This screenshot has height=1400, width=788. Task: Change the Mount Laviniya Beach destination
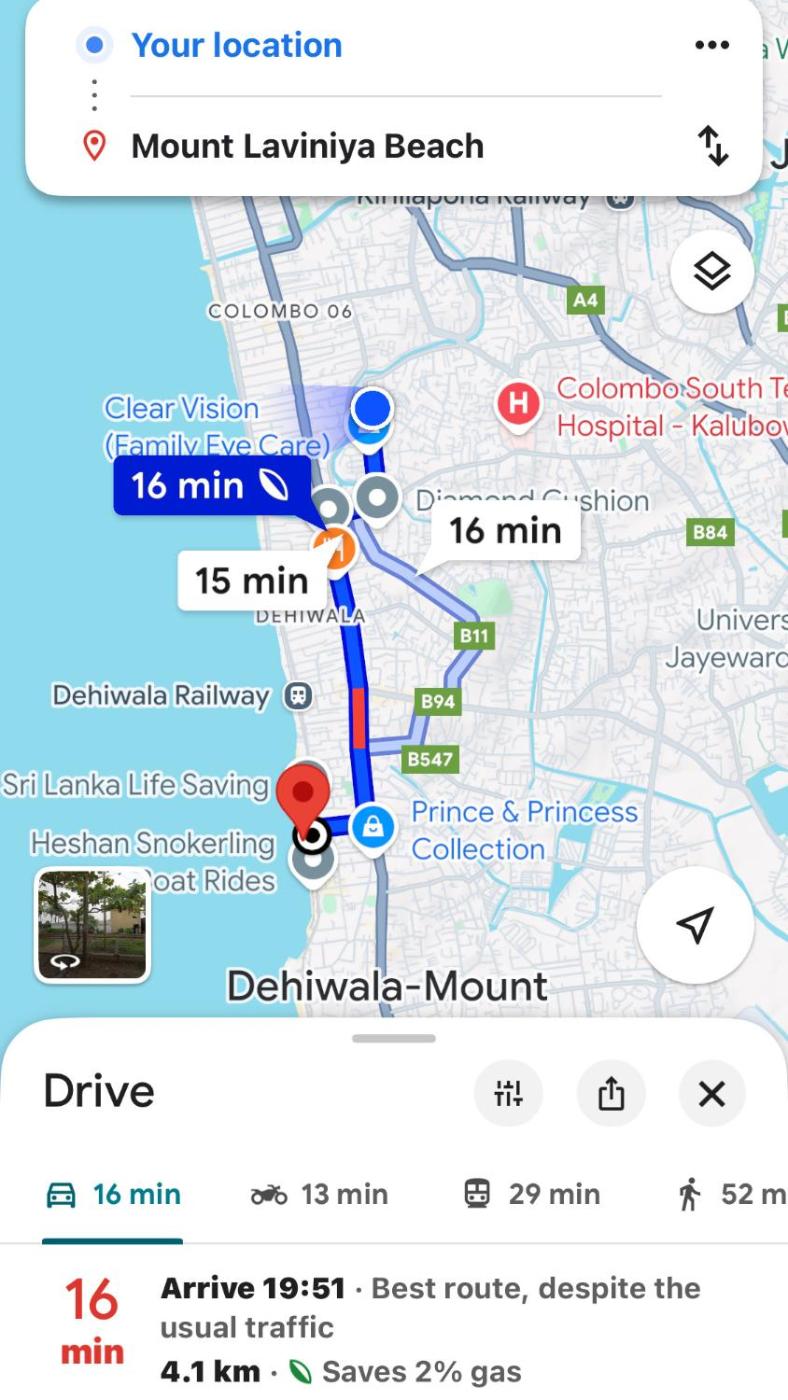pyautogui.click(x=308, y=146)
